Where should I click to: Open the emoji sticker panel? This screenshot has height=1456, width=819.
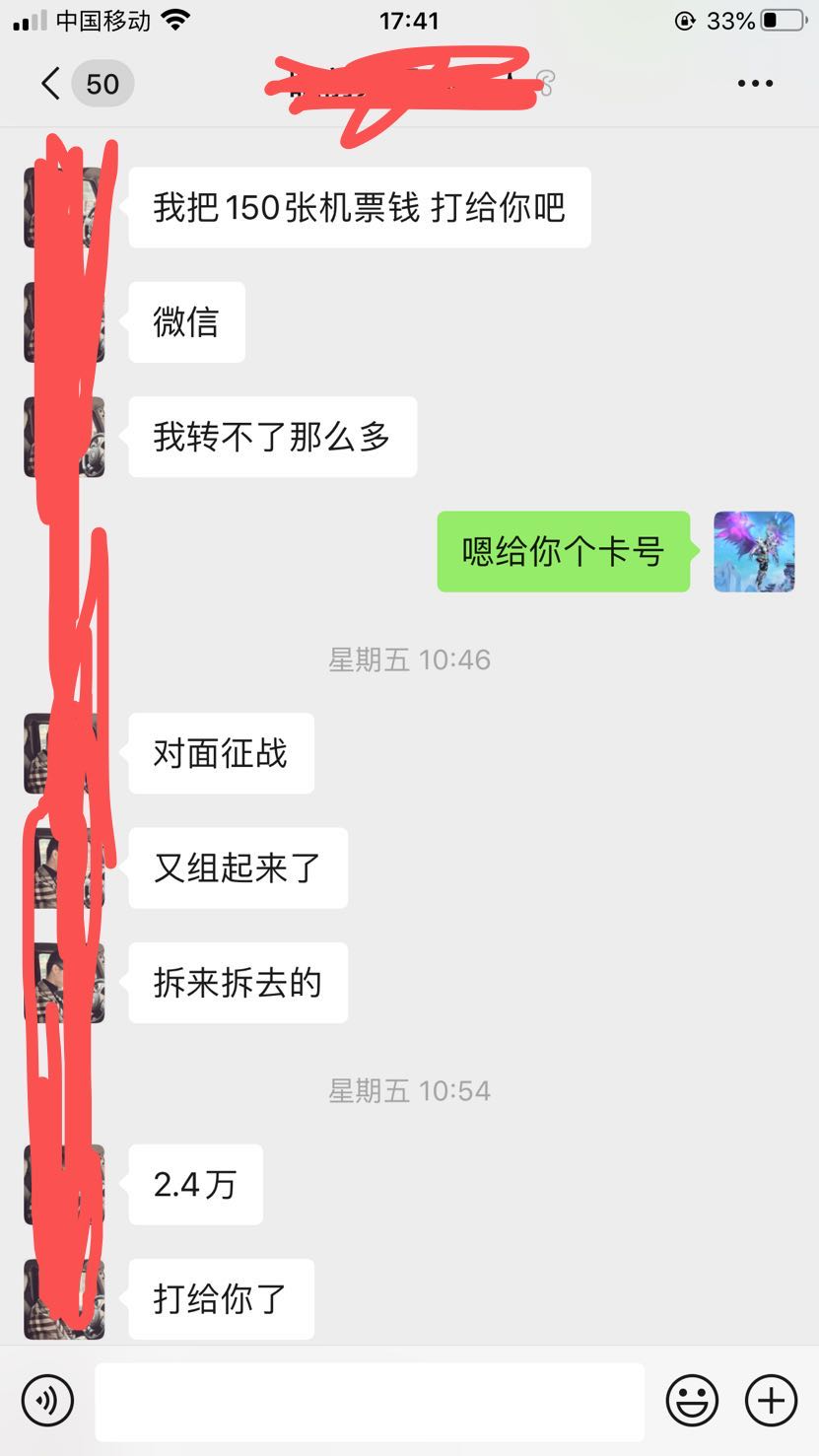691,1400
